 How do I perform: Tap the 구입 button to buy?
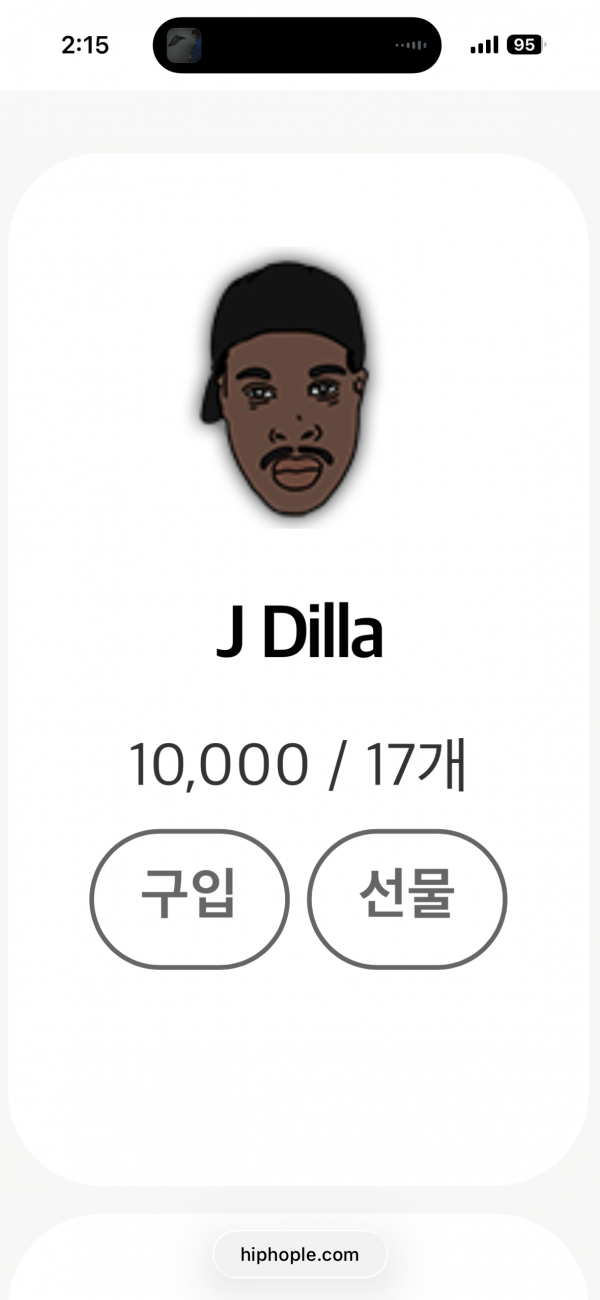click(x=189, y=898)
